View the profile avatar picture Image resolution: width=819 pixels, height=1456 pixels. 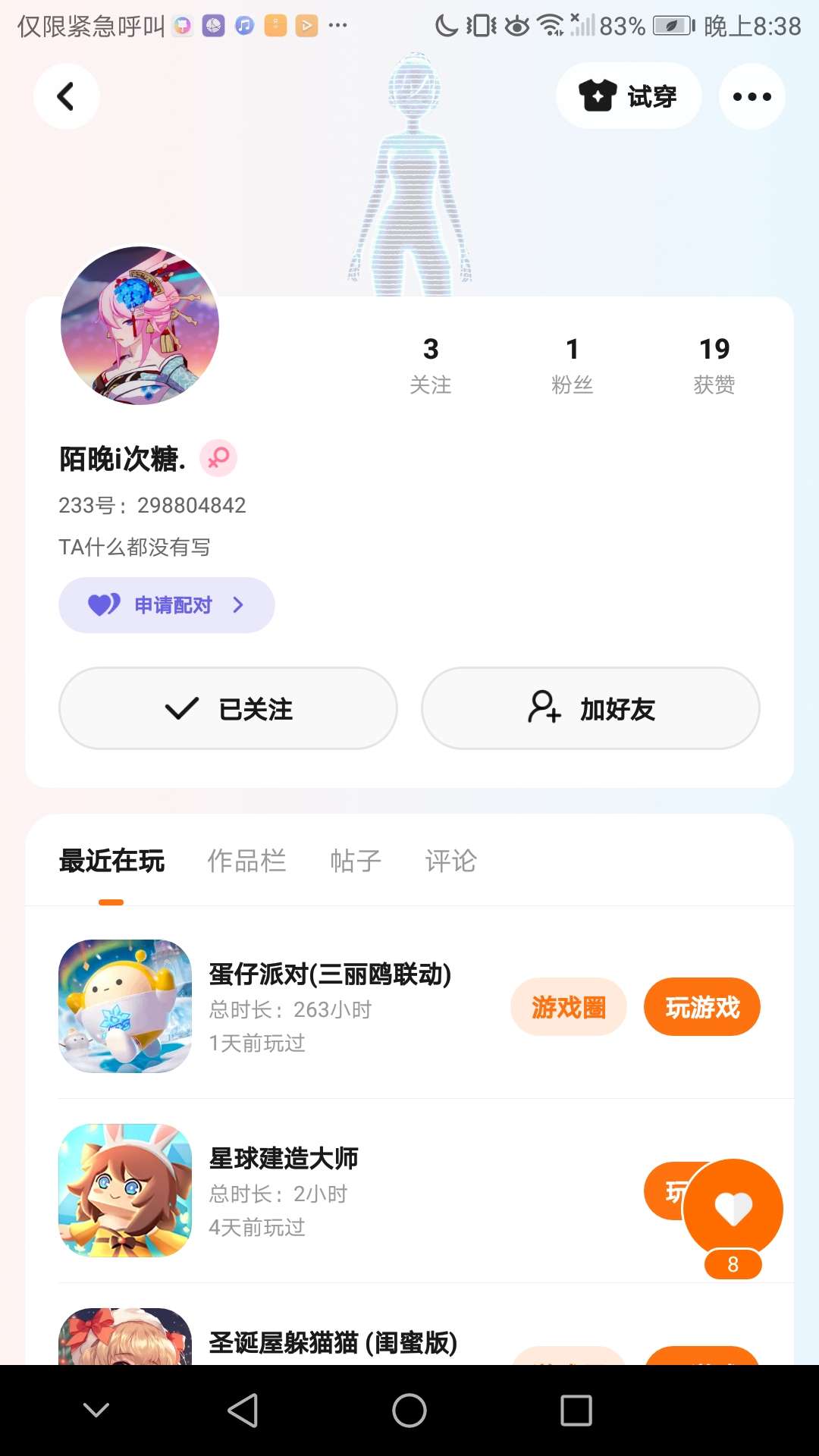140,325
